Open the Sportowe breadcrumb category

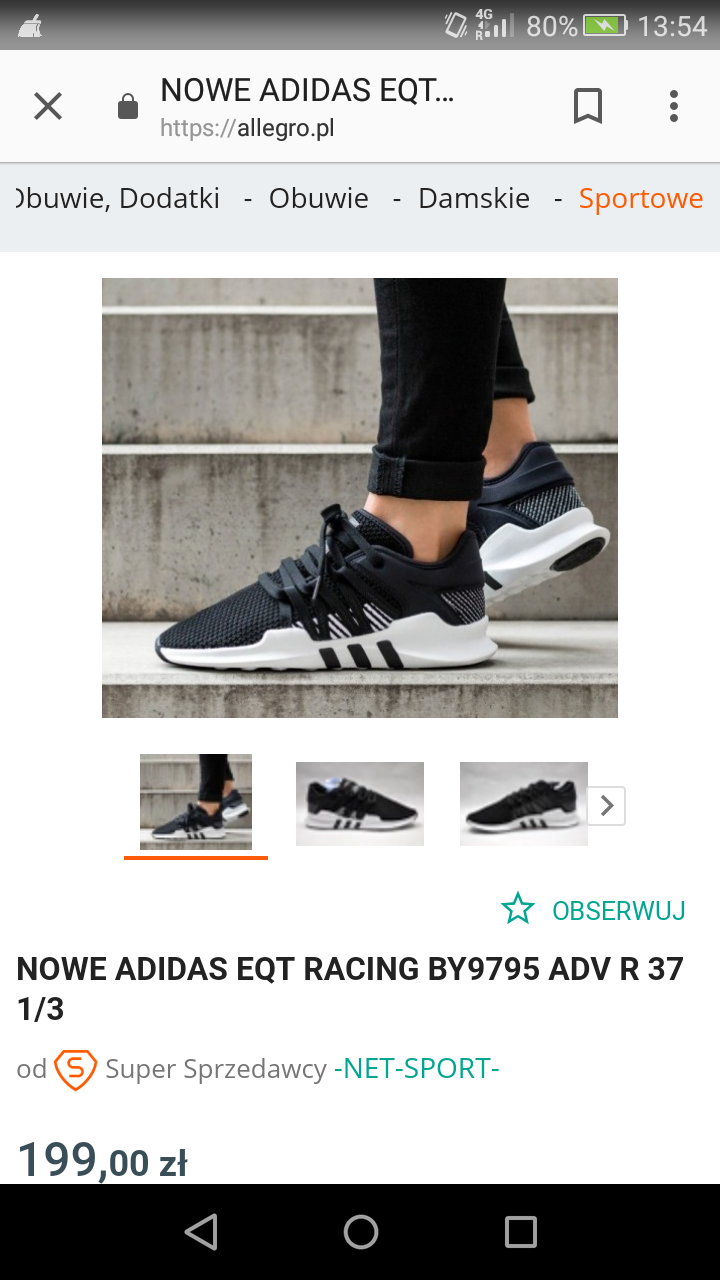[x=640, y=198]
